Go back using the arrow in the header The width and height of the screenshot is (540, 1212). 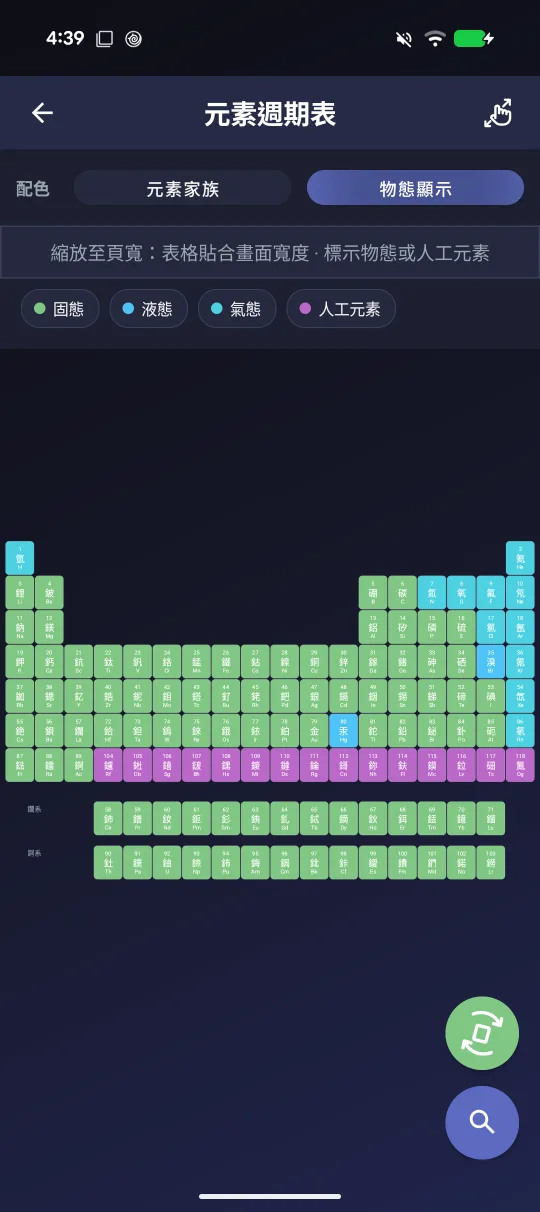[42, 113]
